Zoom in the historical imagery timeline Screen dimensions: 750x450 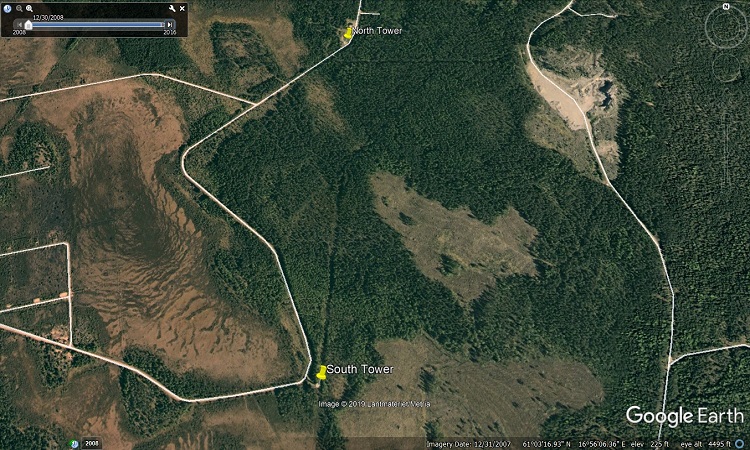(x=30, y=9)
